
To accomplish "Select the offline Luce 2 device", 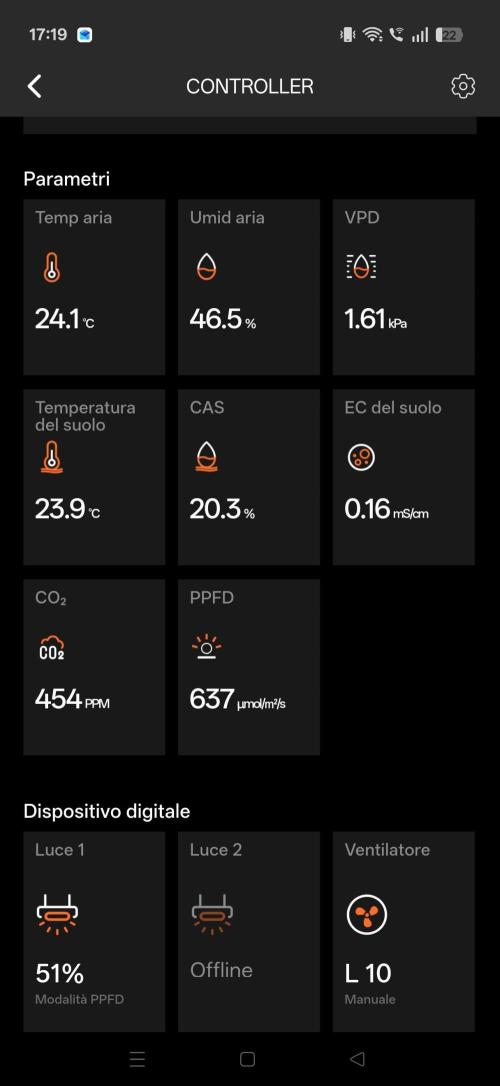I will coord(249,932).
